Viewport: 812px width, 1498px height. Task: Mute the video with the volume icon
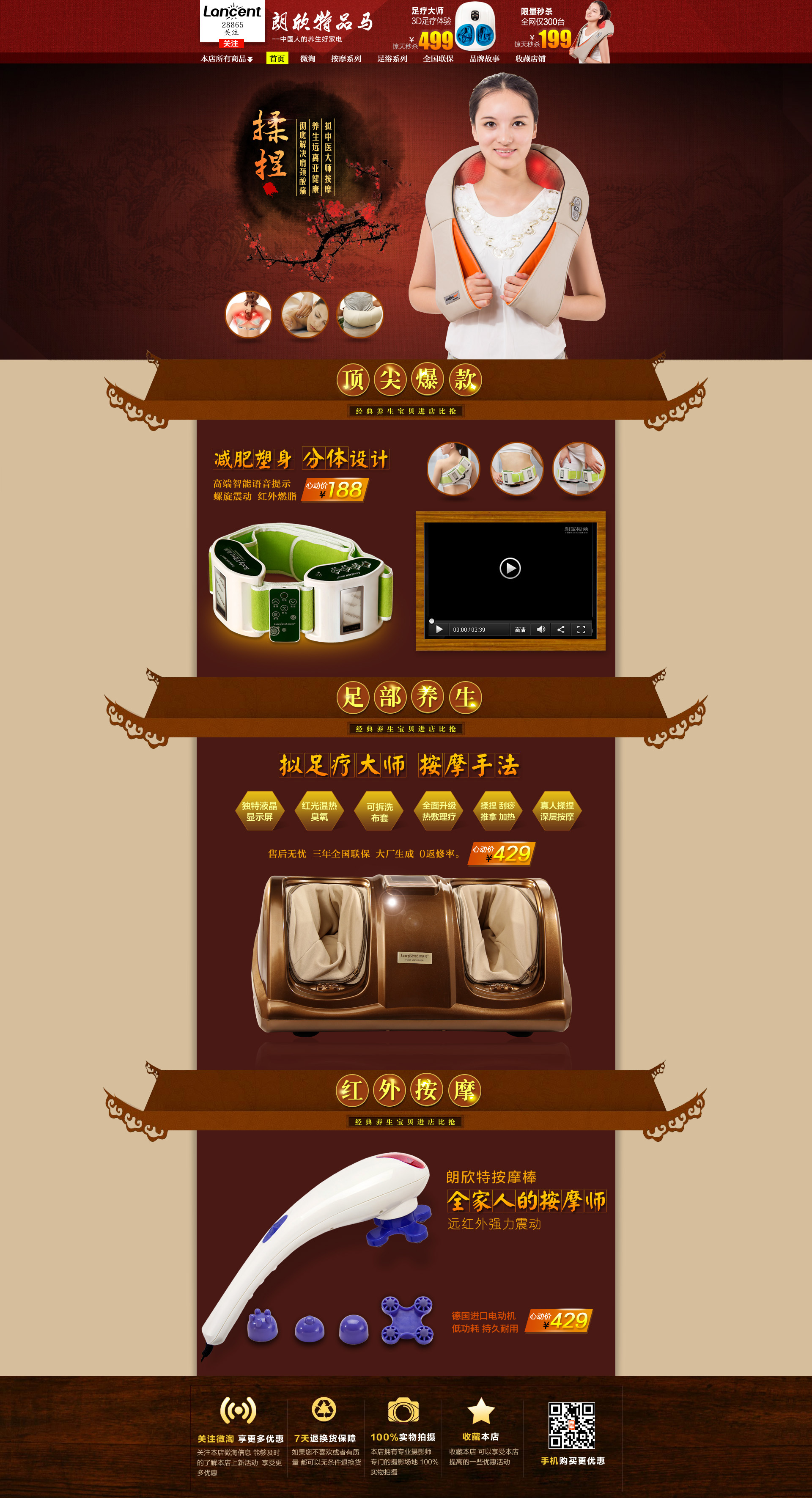540,629
